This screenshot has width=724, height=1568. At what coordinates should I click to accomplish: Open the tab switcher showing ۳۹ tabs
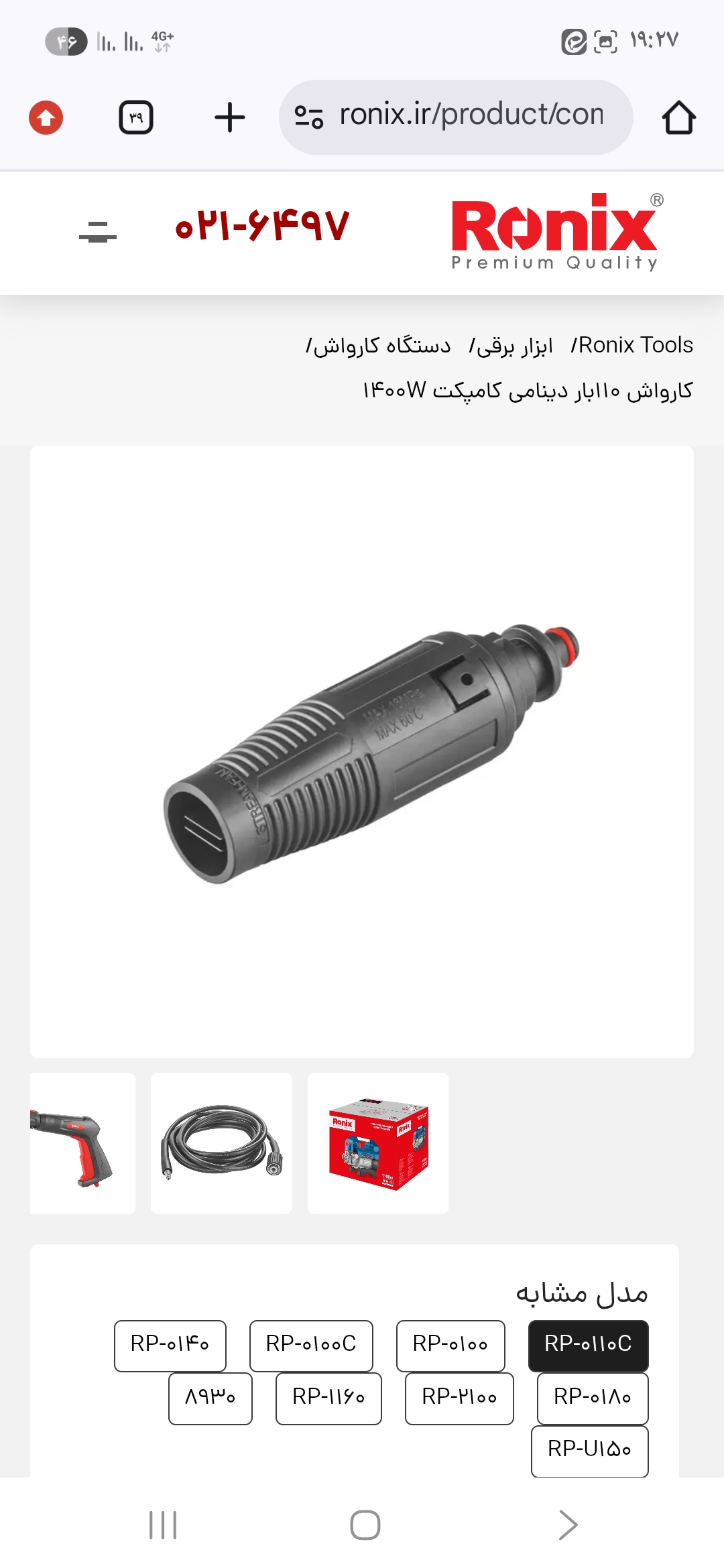(x=136, y=117)
